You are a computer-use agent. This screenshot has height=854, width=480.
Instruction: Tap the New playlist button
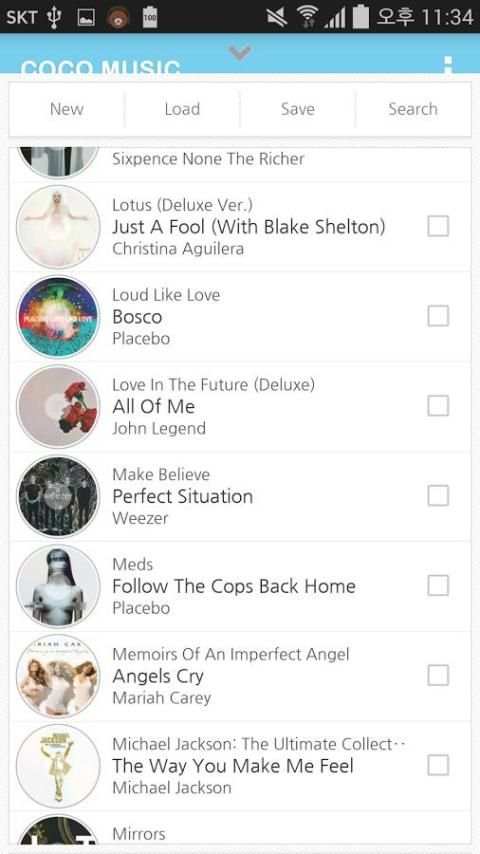[x=66, y=109]
